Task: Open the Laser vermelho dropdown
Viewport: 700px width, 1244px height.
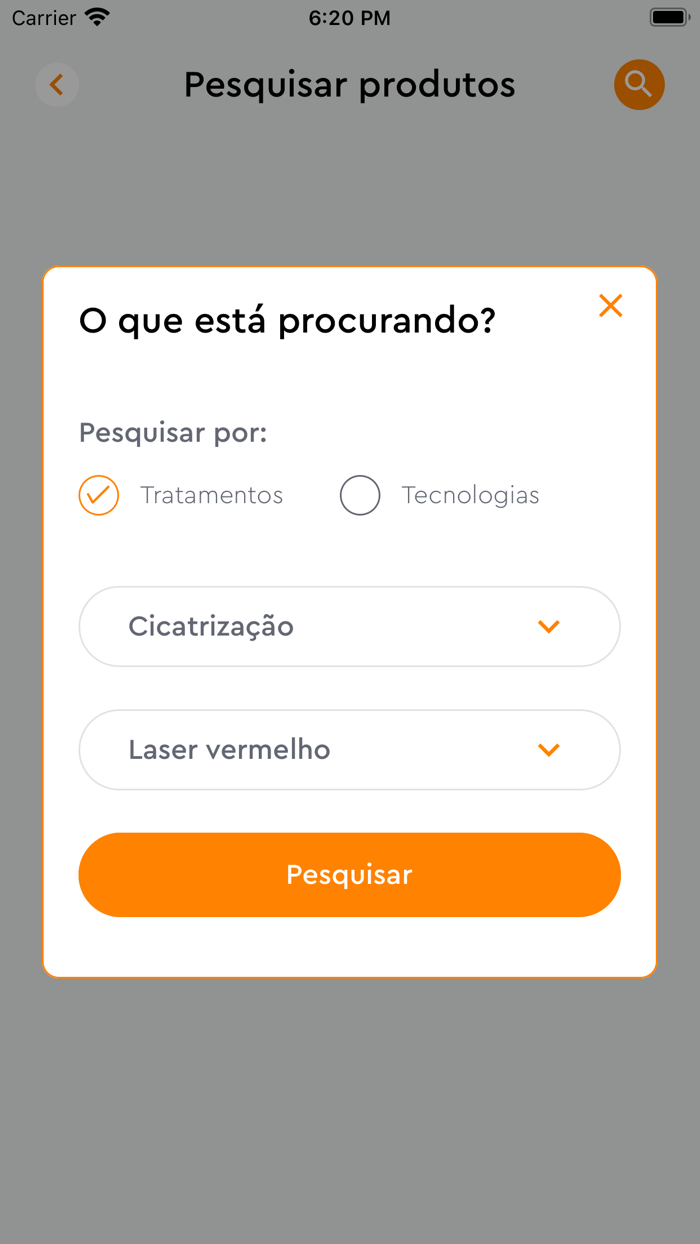Action: [x=349, y=750]
